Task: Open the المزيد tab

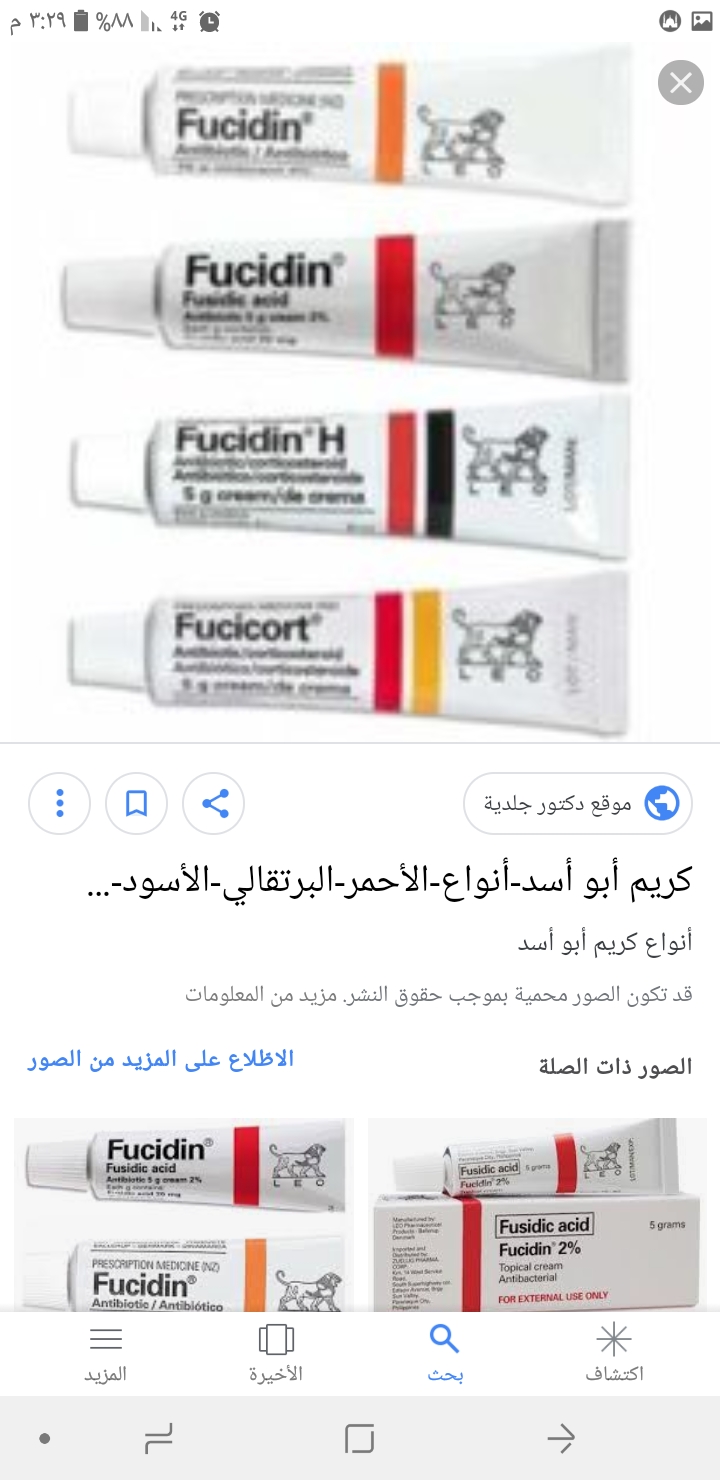Action: pos(106,1353)
